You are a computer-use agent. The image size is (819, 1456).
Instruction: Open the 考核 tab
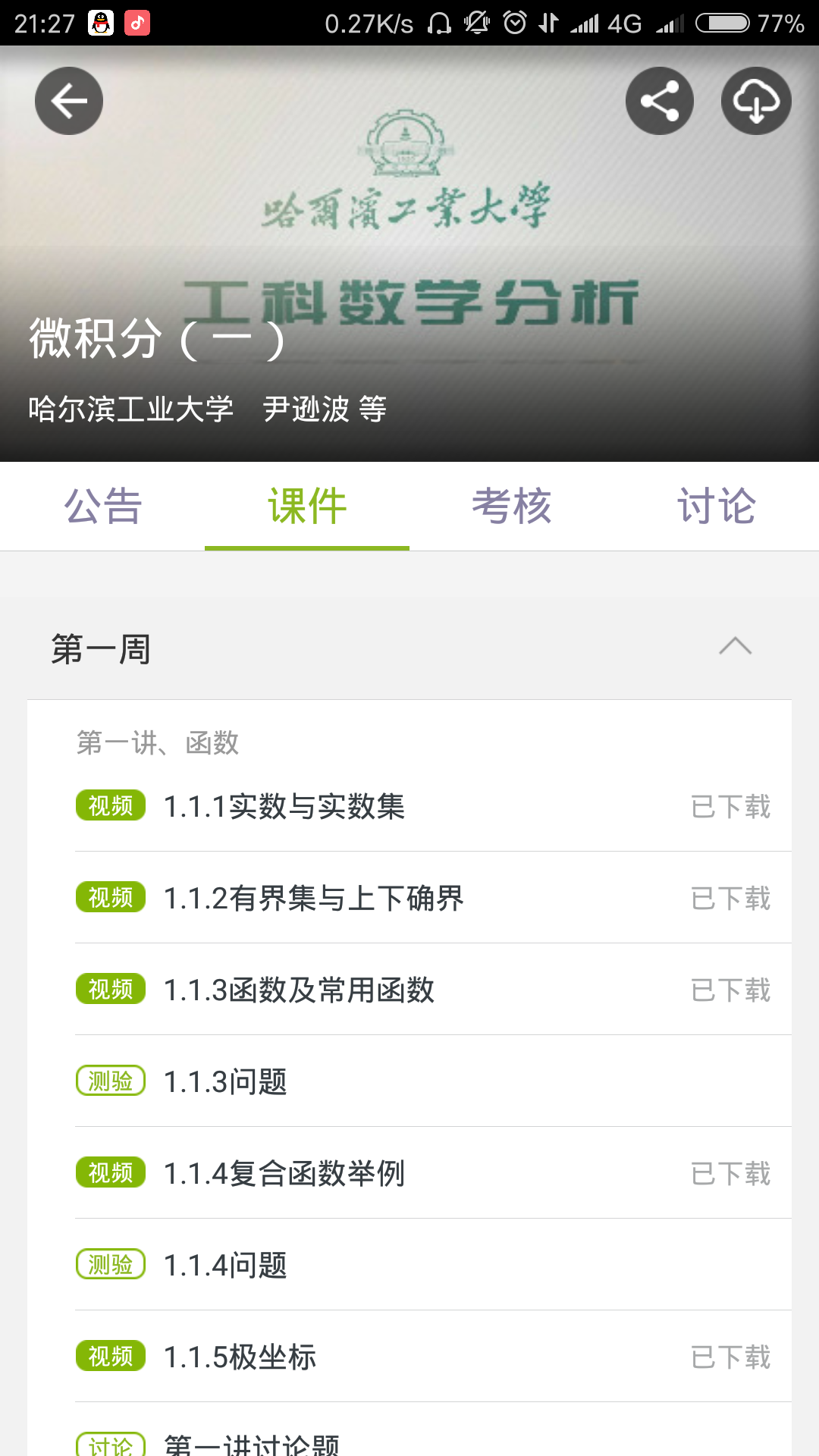511,507
